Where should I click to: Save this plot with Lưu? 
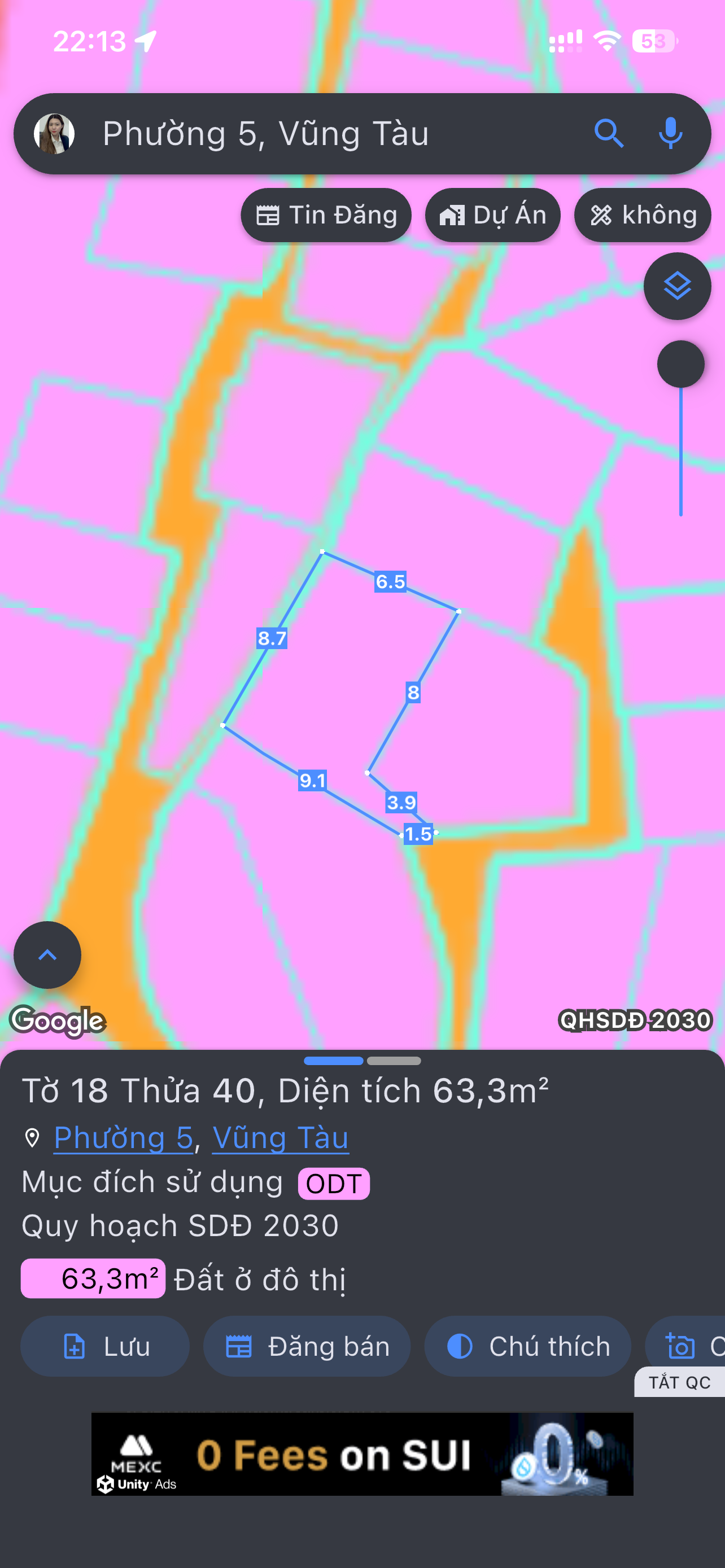tap(104, 1346)
